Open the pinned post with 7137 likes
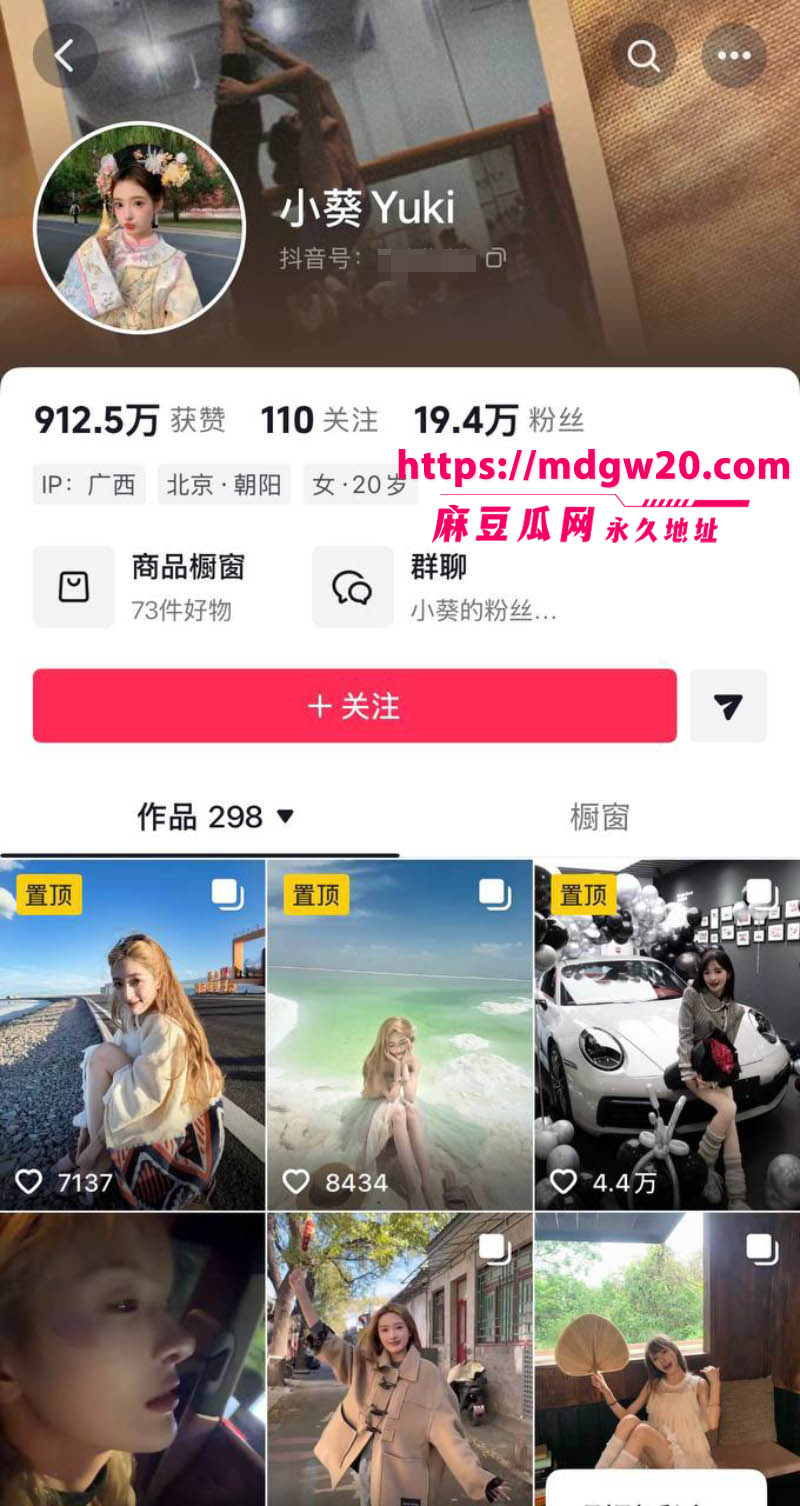 pos(132,1035)
